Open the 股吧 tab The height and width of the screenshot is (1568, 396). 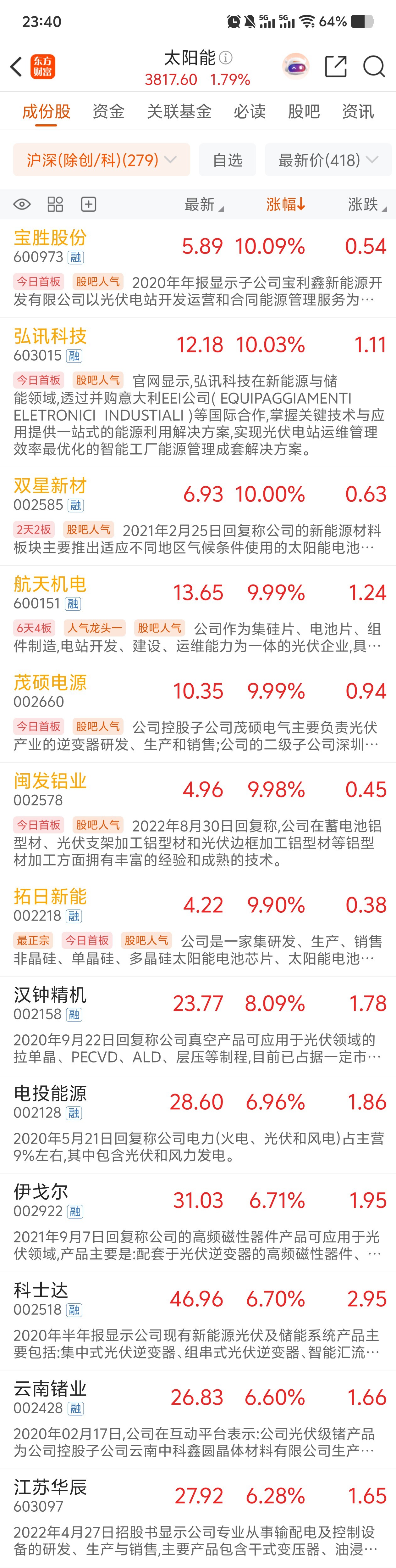pyautogui.click(x=304, y=111)
